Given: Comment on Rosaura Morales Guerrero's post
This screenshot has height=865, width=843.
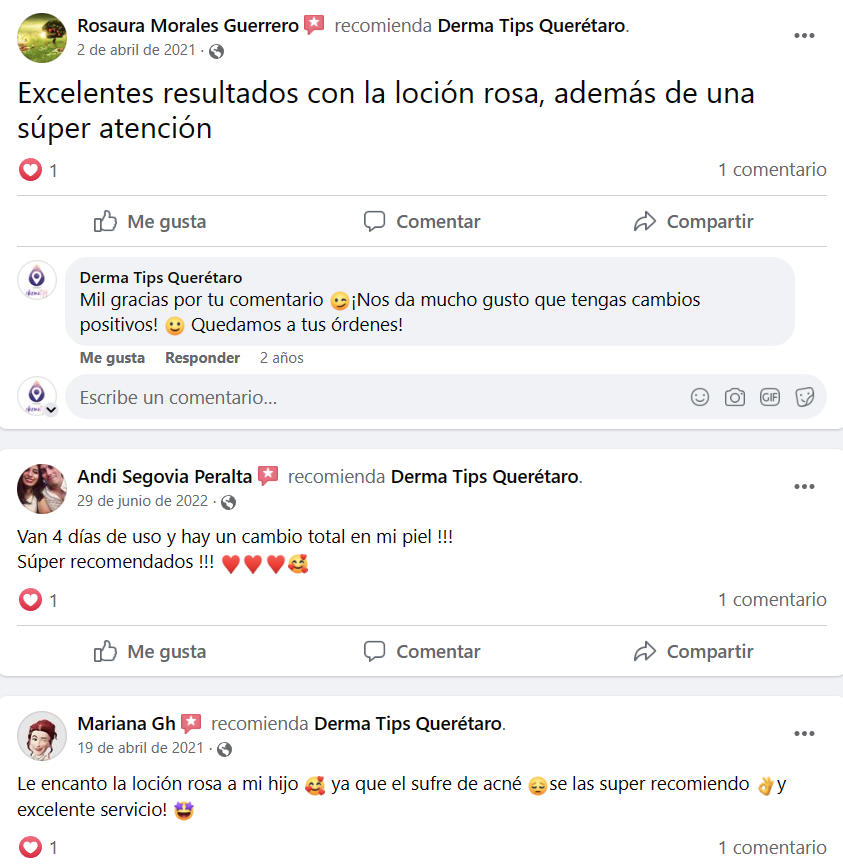Looking at the screenshot, I should click(422, 222).
